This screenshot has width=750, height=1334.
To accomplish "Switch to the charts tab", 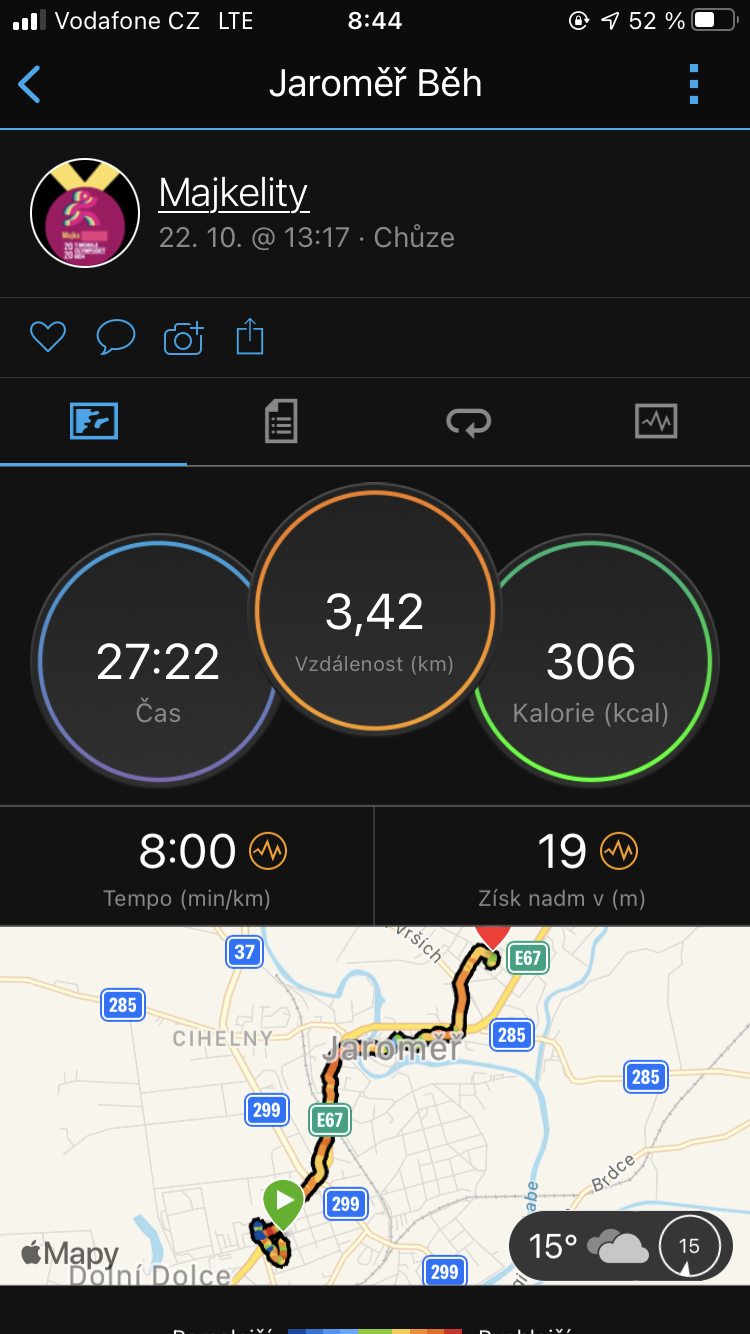I will point(656,421).
